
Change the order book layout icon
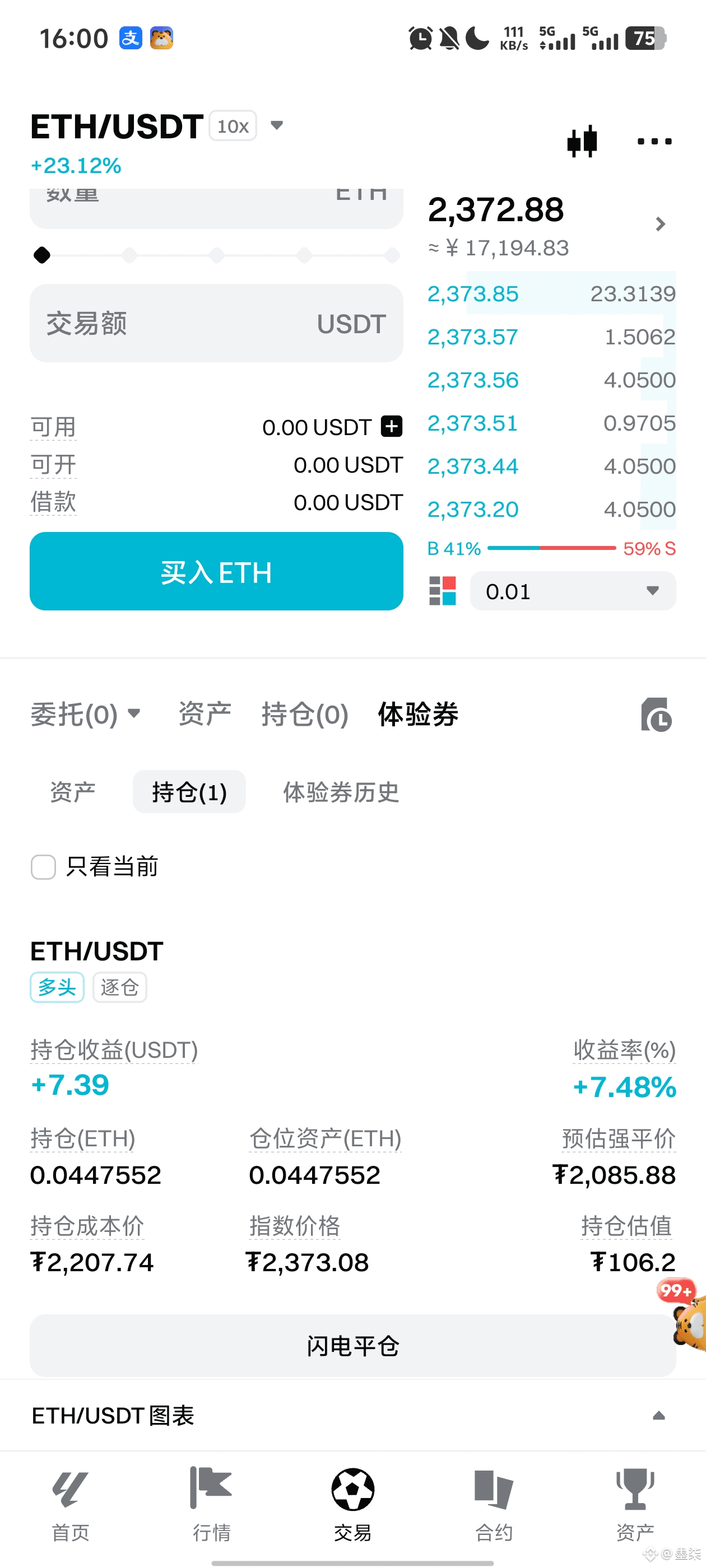pyautogui.click(x=443, y=591)
